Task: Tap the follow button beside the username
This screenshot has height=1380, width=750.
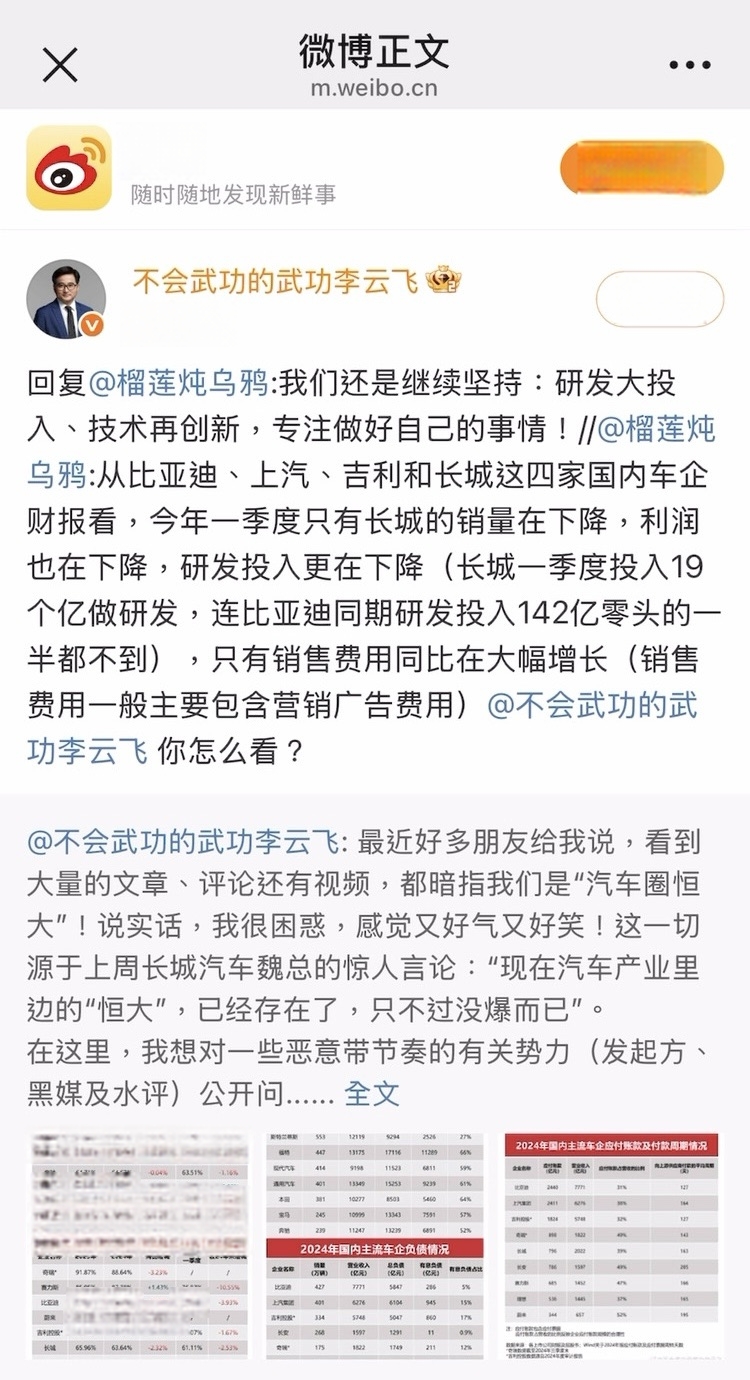Action: pyautogui.click(x=659, y=298)
